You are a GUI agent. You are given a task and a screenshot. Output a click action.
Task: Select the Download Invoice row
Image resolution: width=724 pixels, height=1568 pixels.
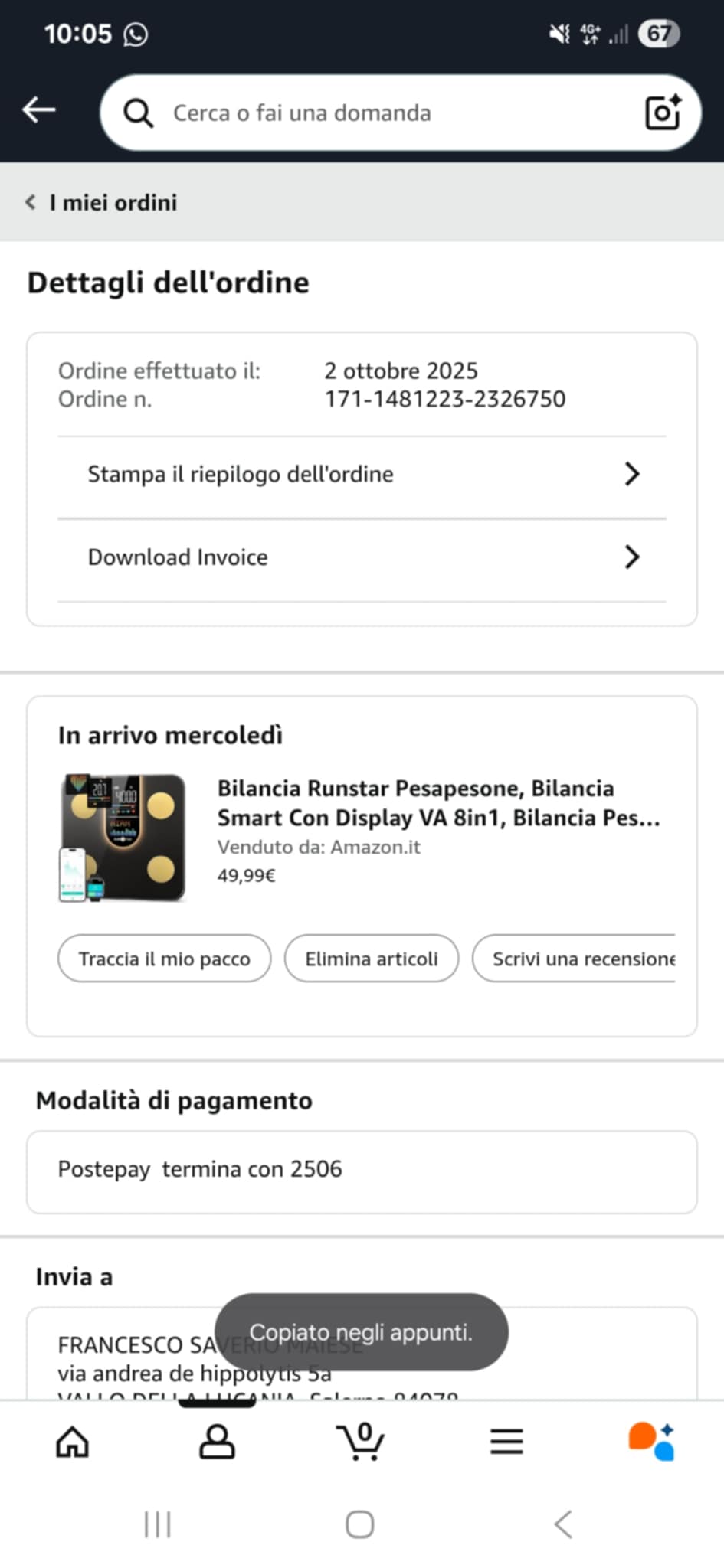coord(362,557)
